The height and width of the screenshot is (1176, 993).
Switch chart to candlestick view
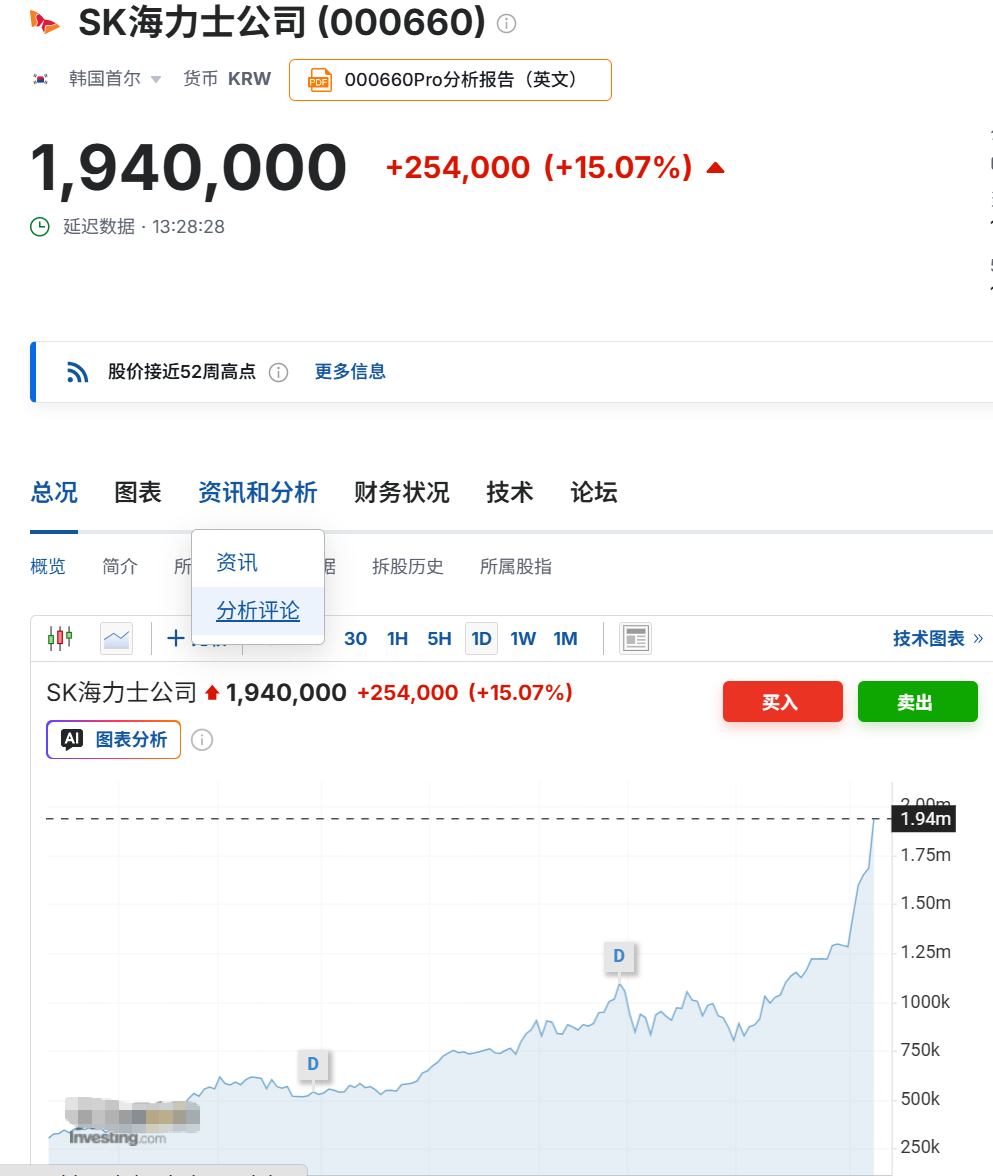[60, 638]
